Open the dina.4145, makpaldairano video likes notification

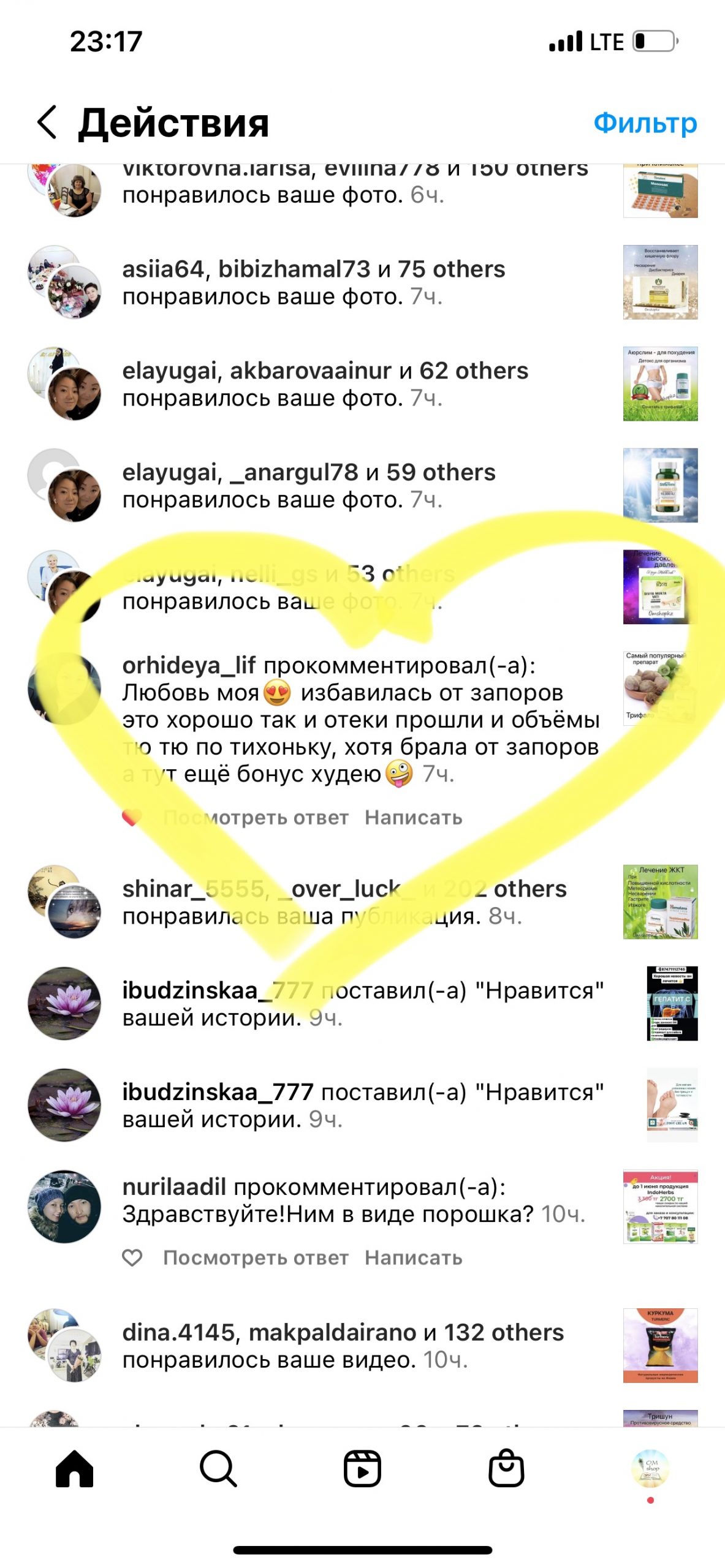[343, 1346]
